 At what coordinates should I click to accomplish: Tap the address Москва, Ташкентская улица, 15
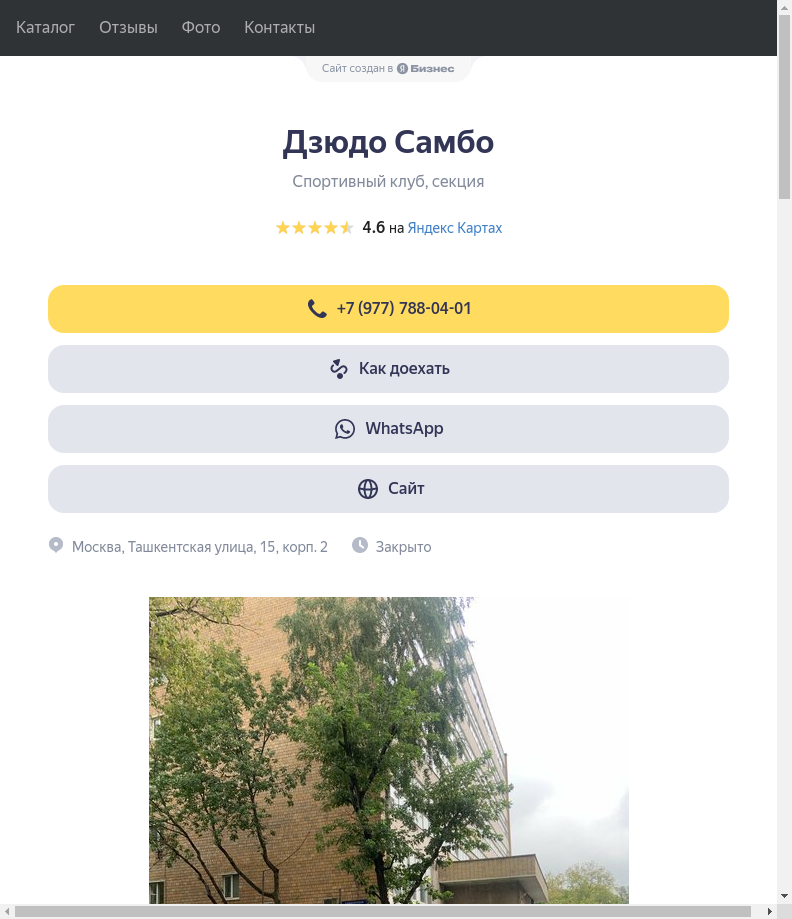pos(199,547)
